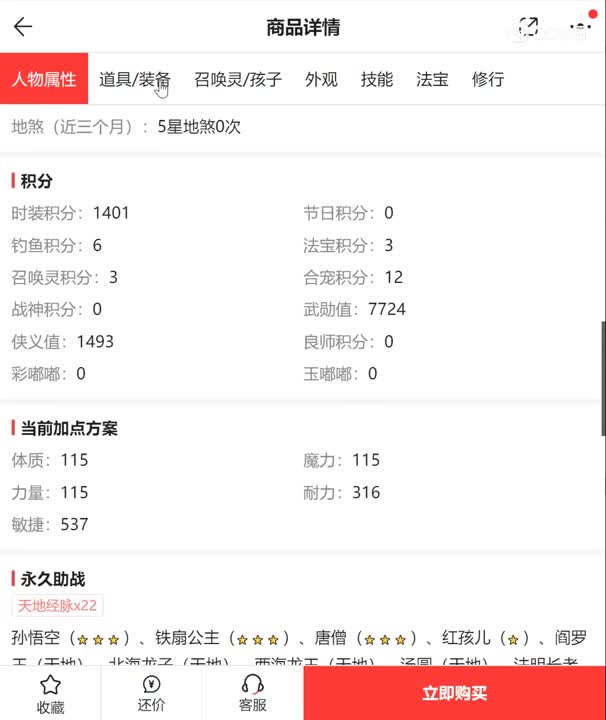
Task: Open the 法宝 tab
Action: (x=432, y=80)
